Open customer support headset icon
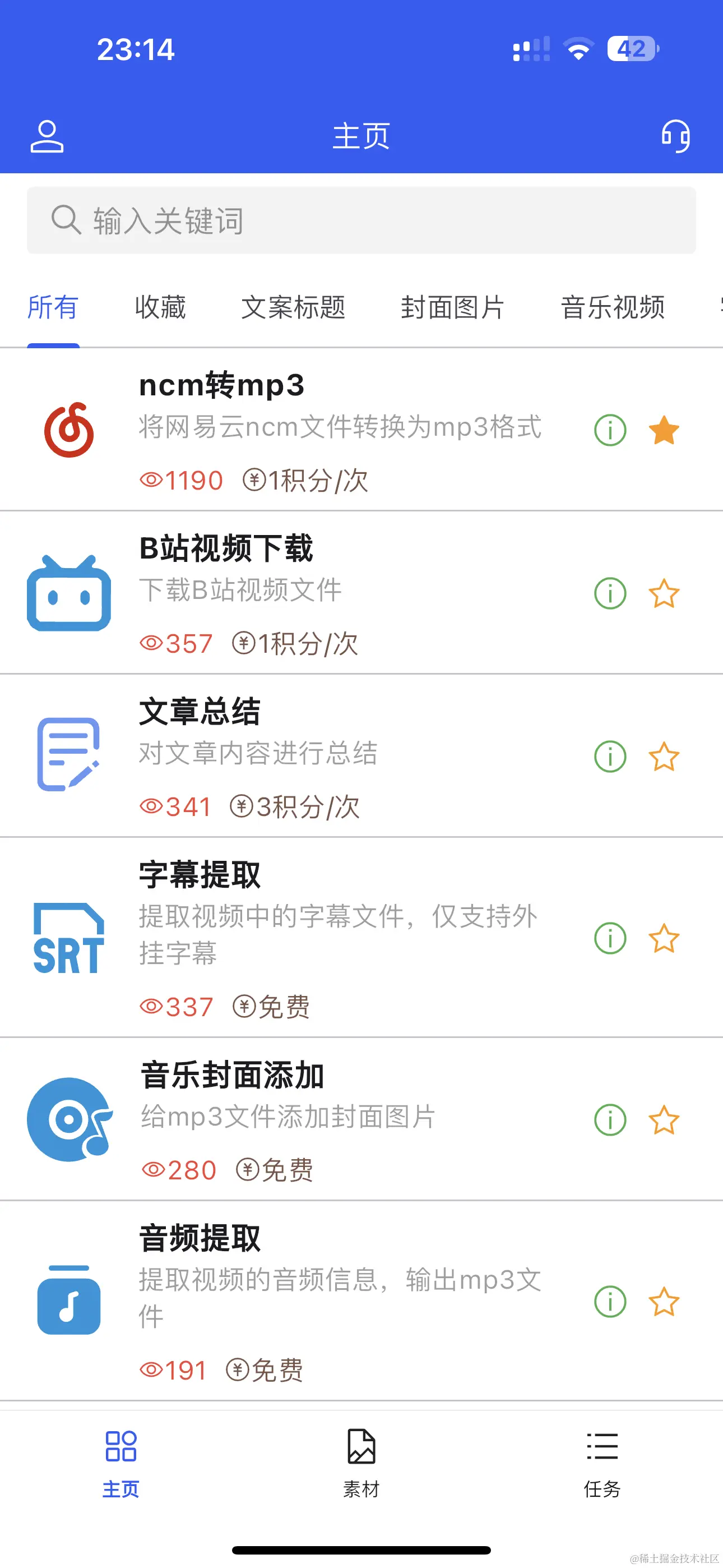Viewport: 723px width, 1568px height. 675,135
